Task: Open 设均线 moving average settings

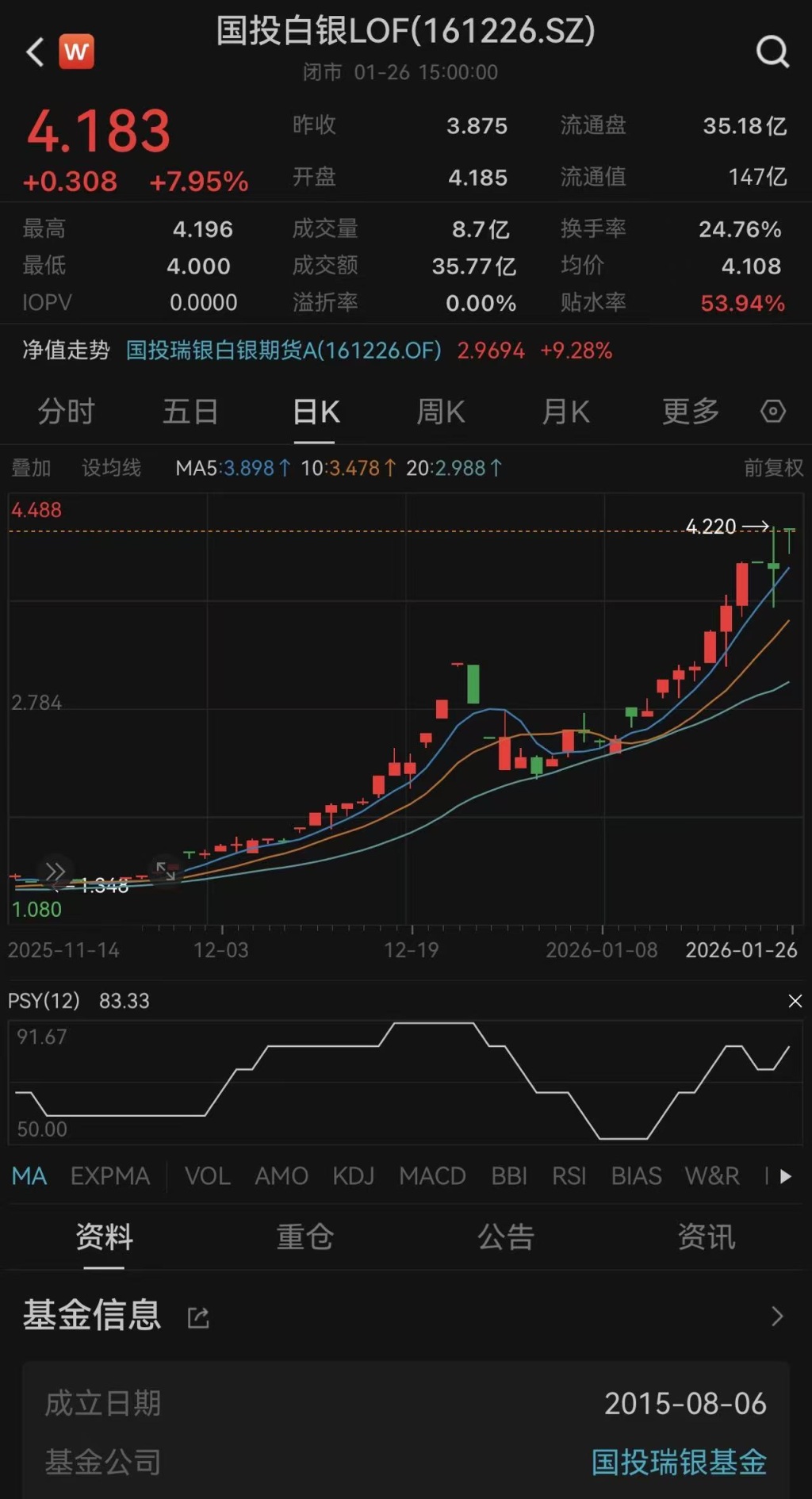Action: pos(111,468)
